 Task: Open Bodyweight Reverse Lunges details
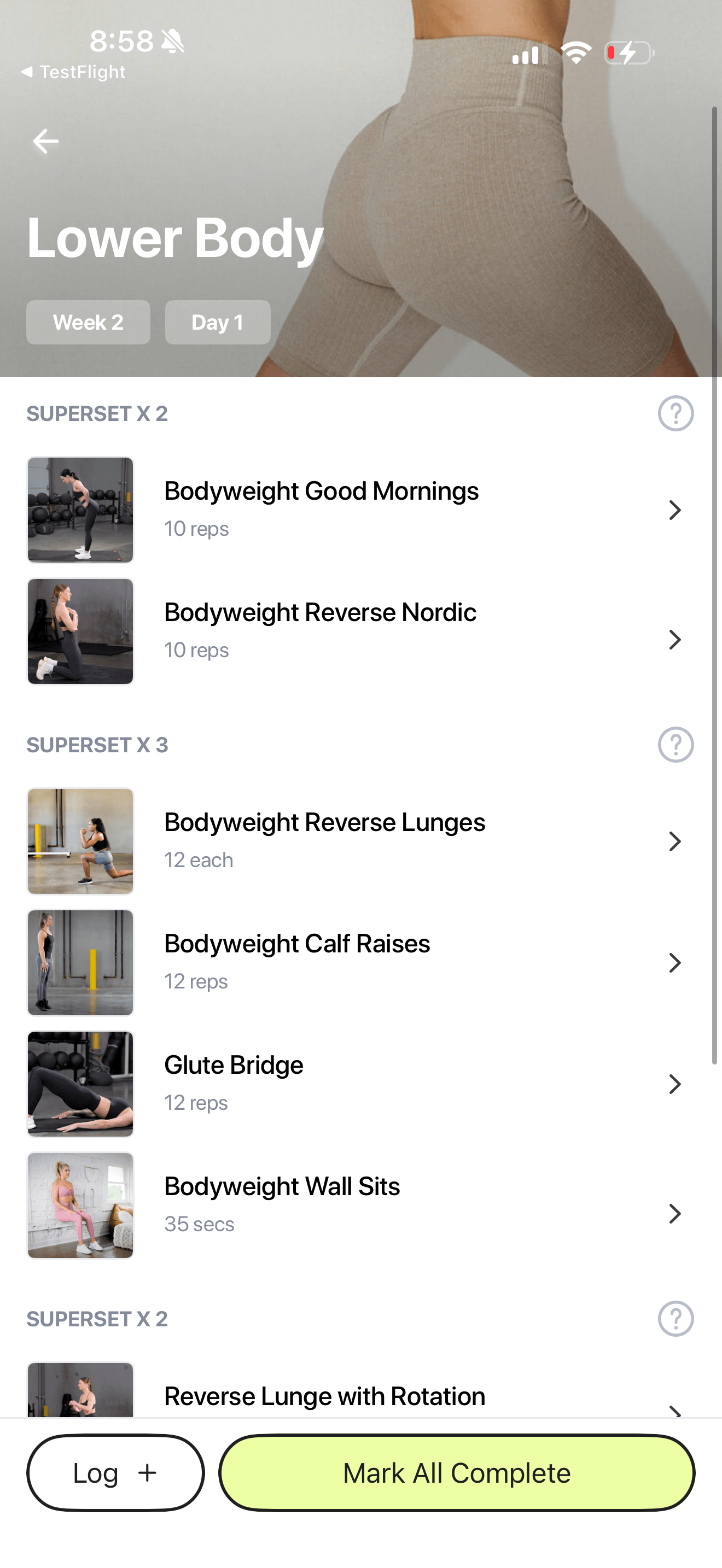click(674, 841)
